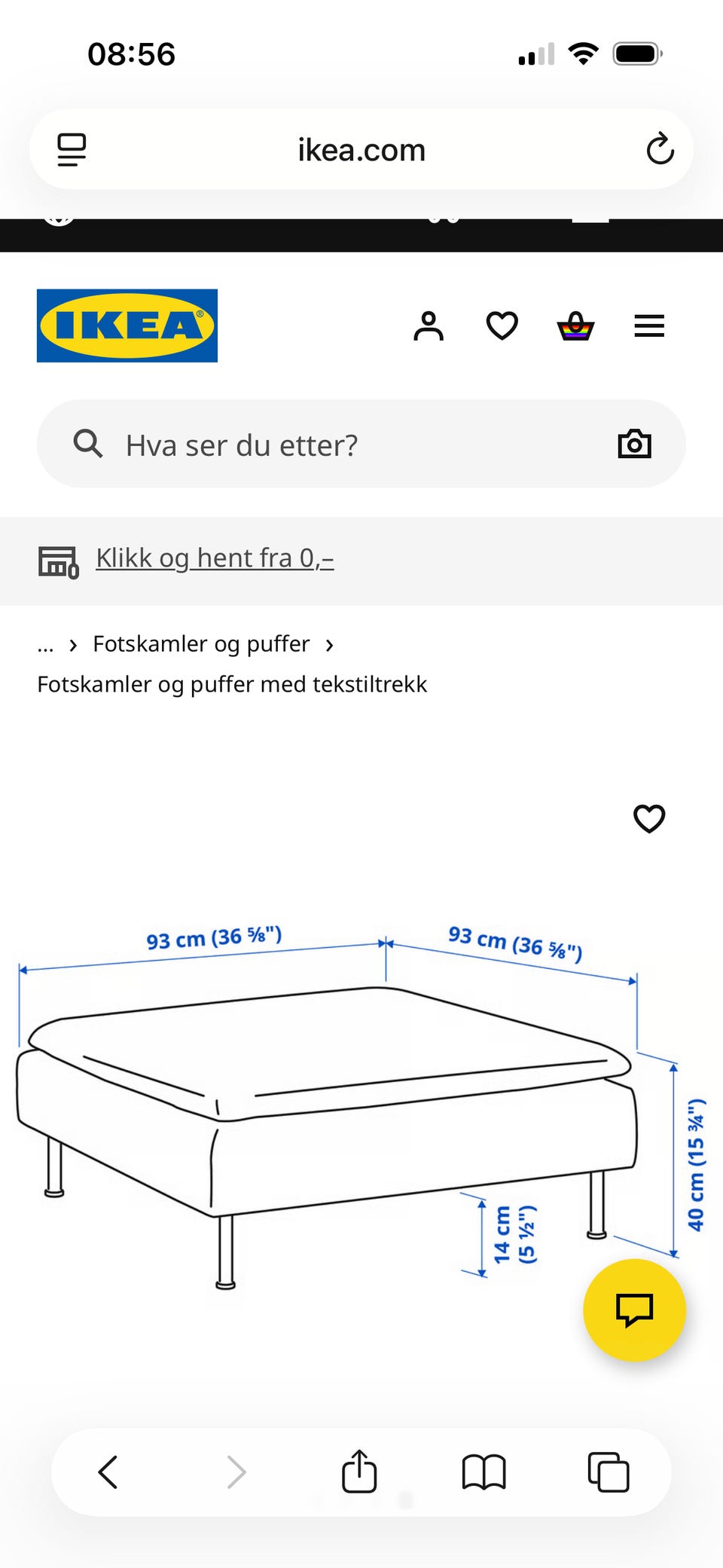
Task: Go back with the browser back arrow
Action: coord(107,1473)
